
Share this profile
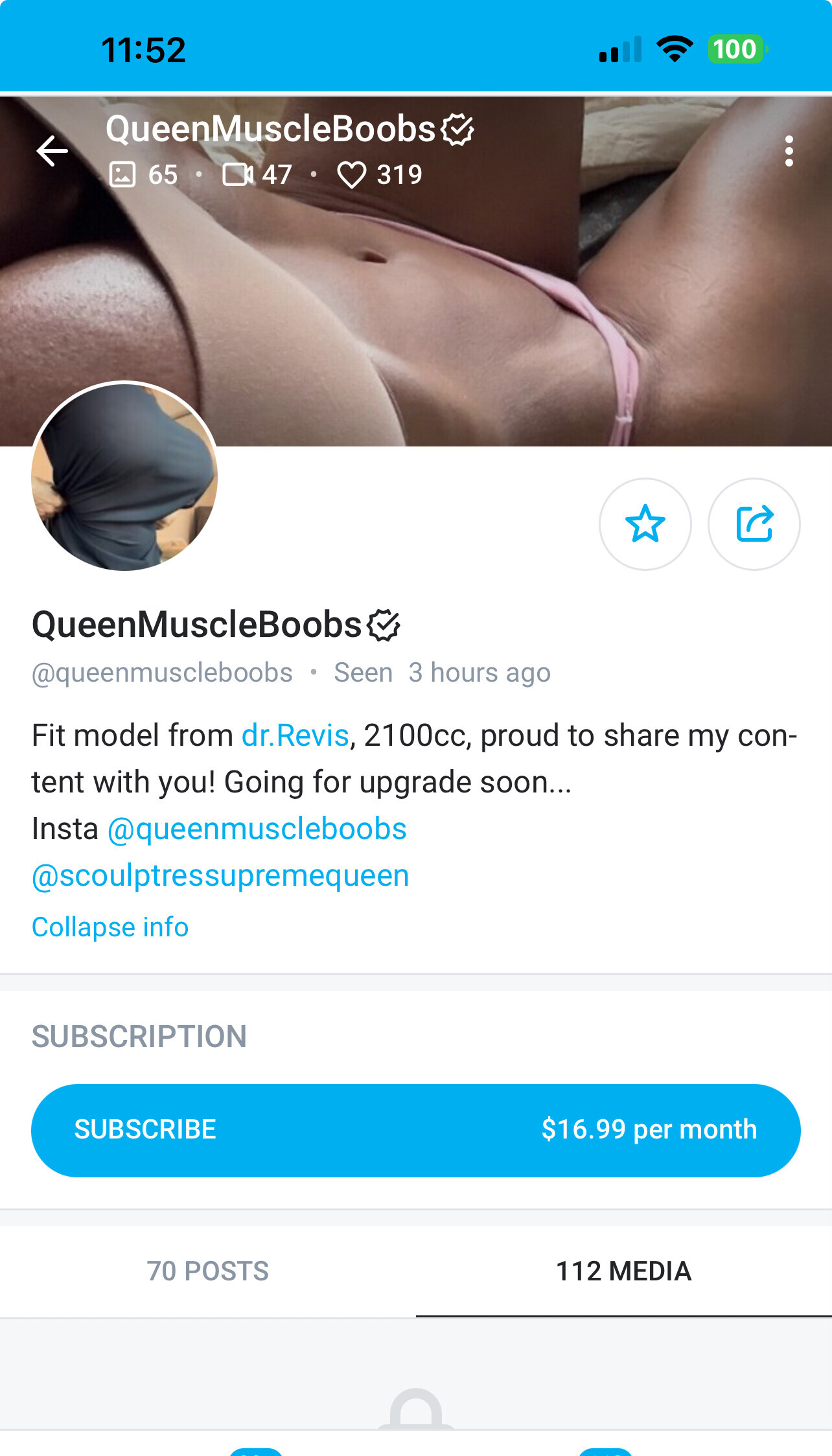click(754, 524)
